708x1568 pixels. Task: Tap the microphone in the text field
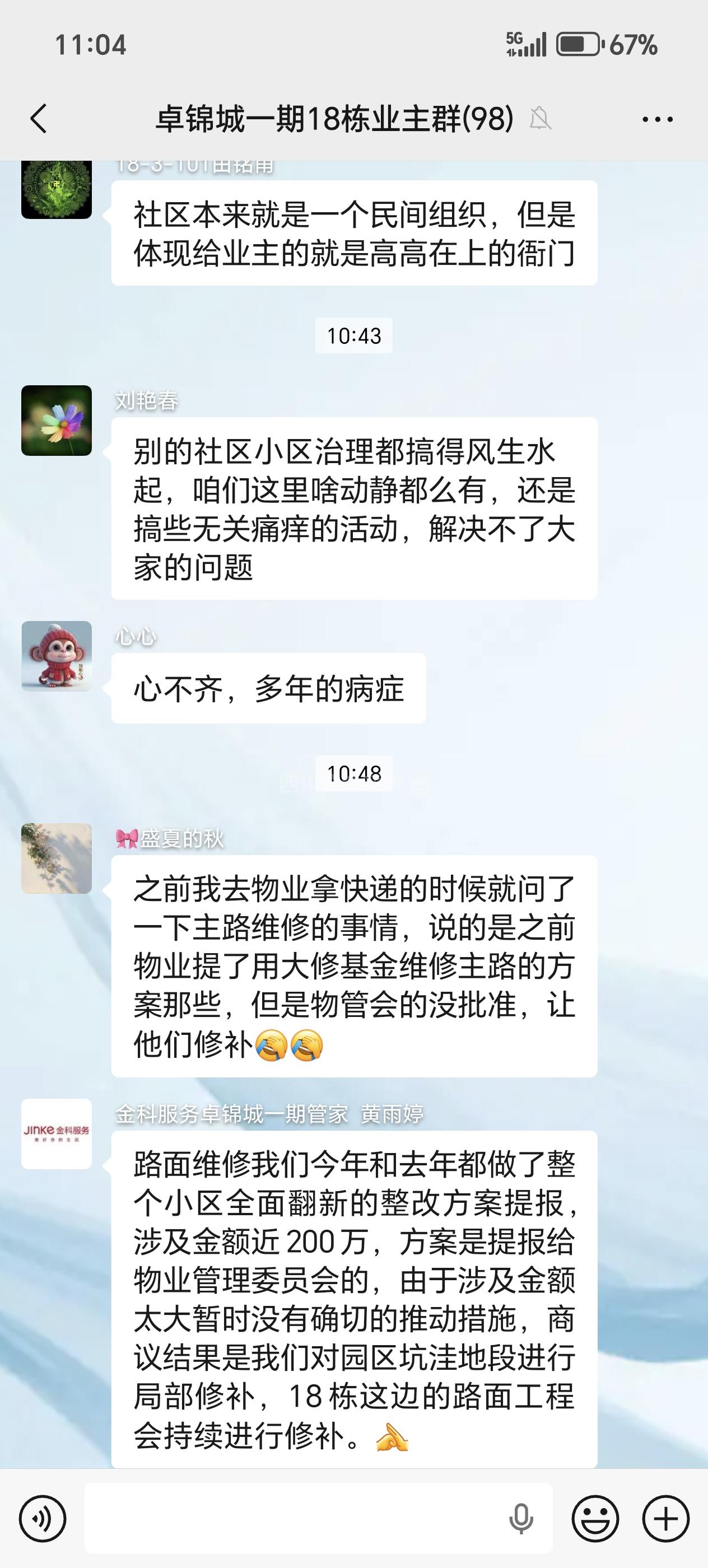(521, 1519)
